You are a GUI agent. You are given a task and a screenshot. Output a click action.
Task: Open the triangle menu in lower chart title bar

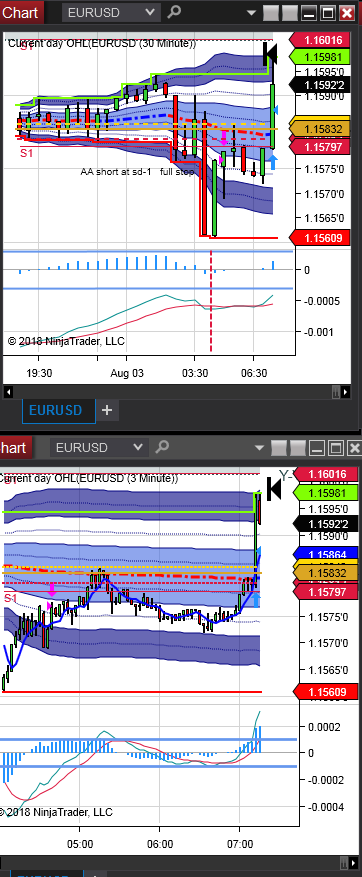pyautogui.click(x=259, y=447)
